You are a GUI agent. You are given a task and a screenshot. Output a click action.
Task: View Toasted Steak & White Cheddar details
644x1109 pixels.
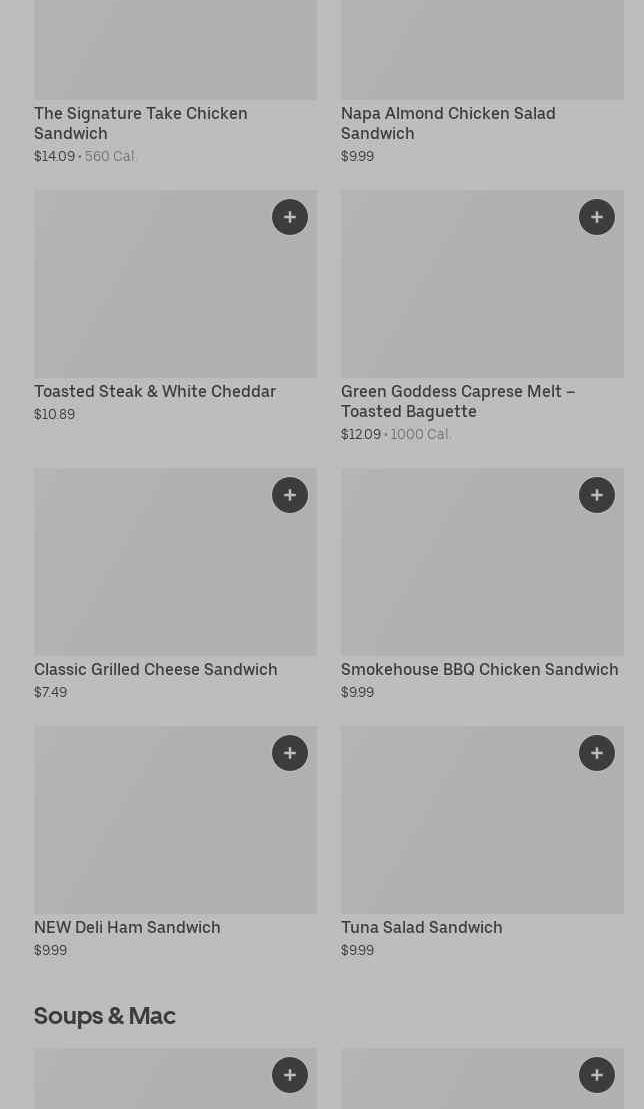click(x=155, y=392)
